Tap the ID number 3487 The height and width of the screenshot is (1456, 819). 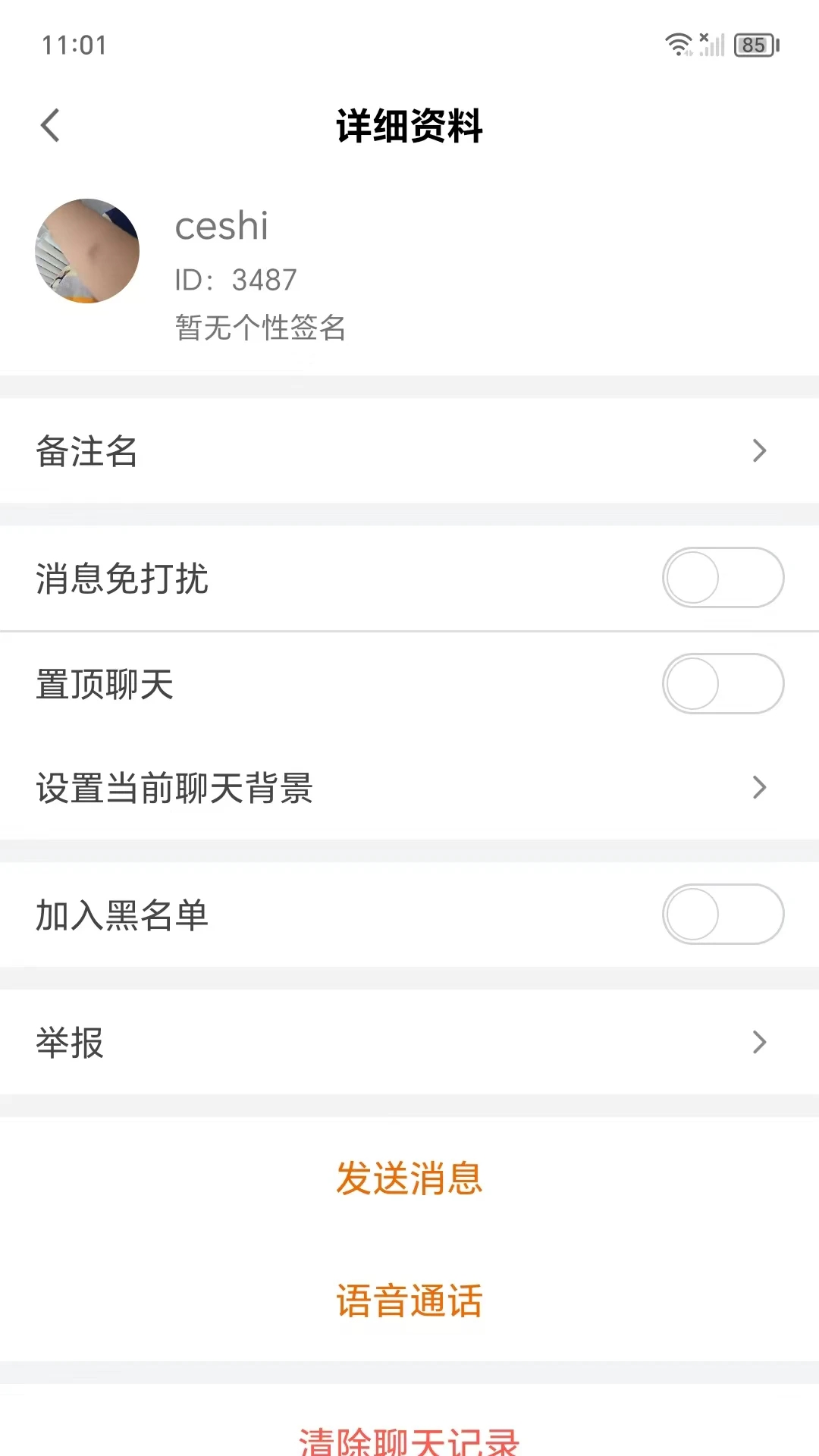point(235,278)
